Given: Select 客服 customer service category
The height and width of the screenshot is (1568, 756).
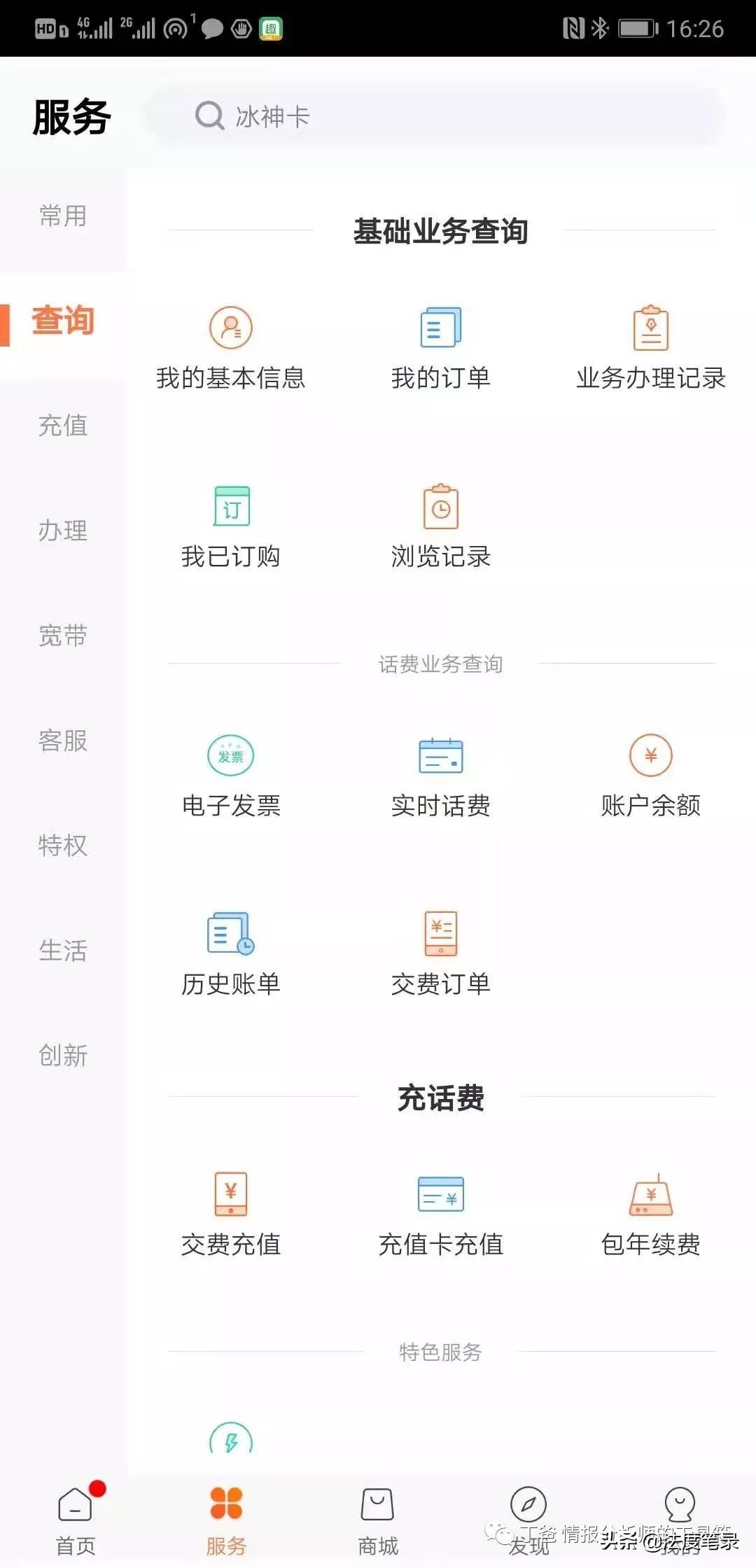Looking at the screenshot, I should 63,742.
